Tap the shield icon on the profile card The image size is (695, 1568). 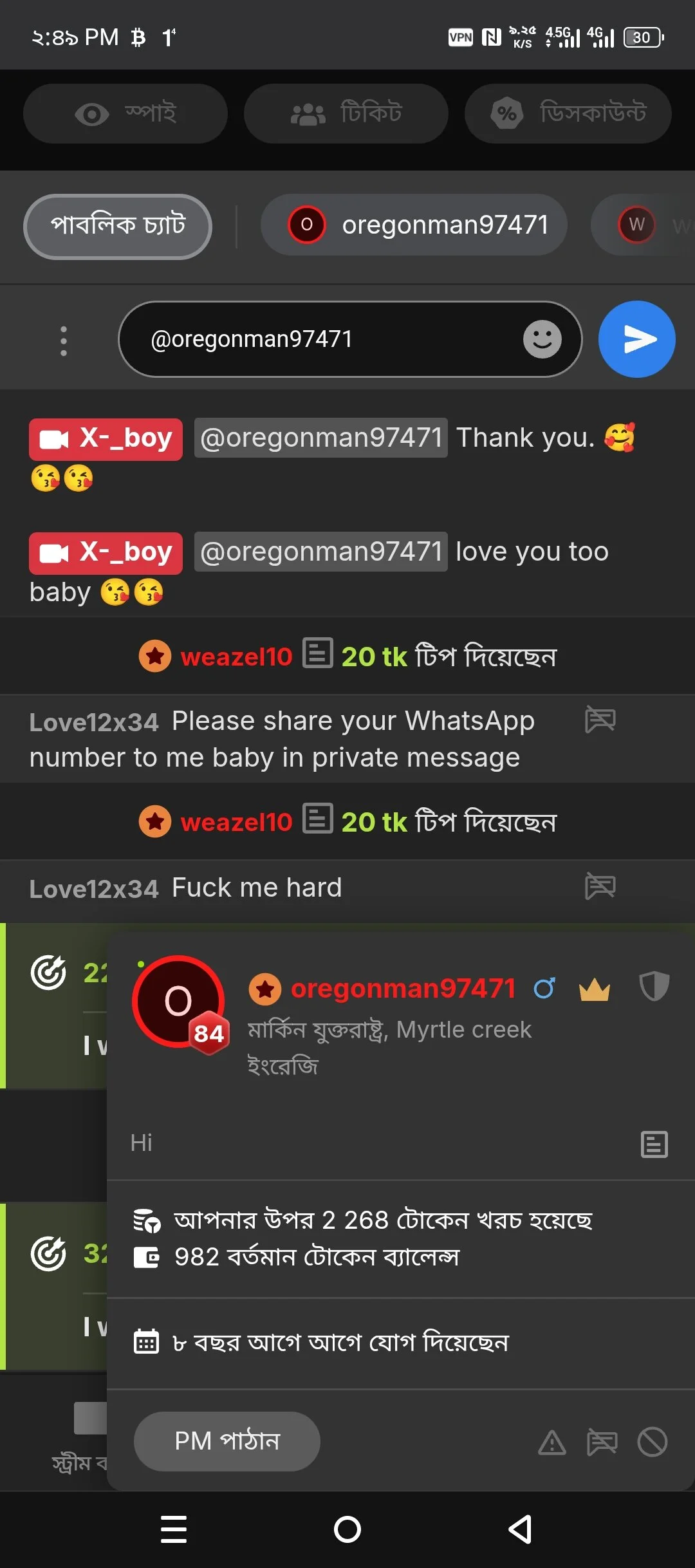654,987
